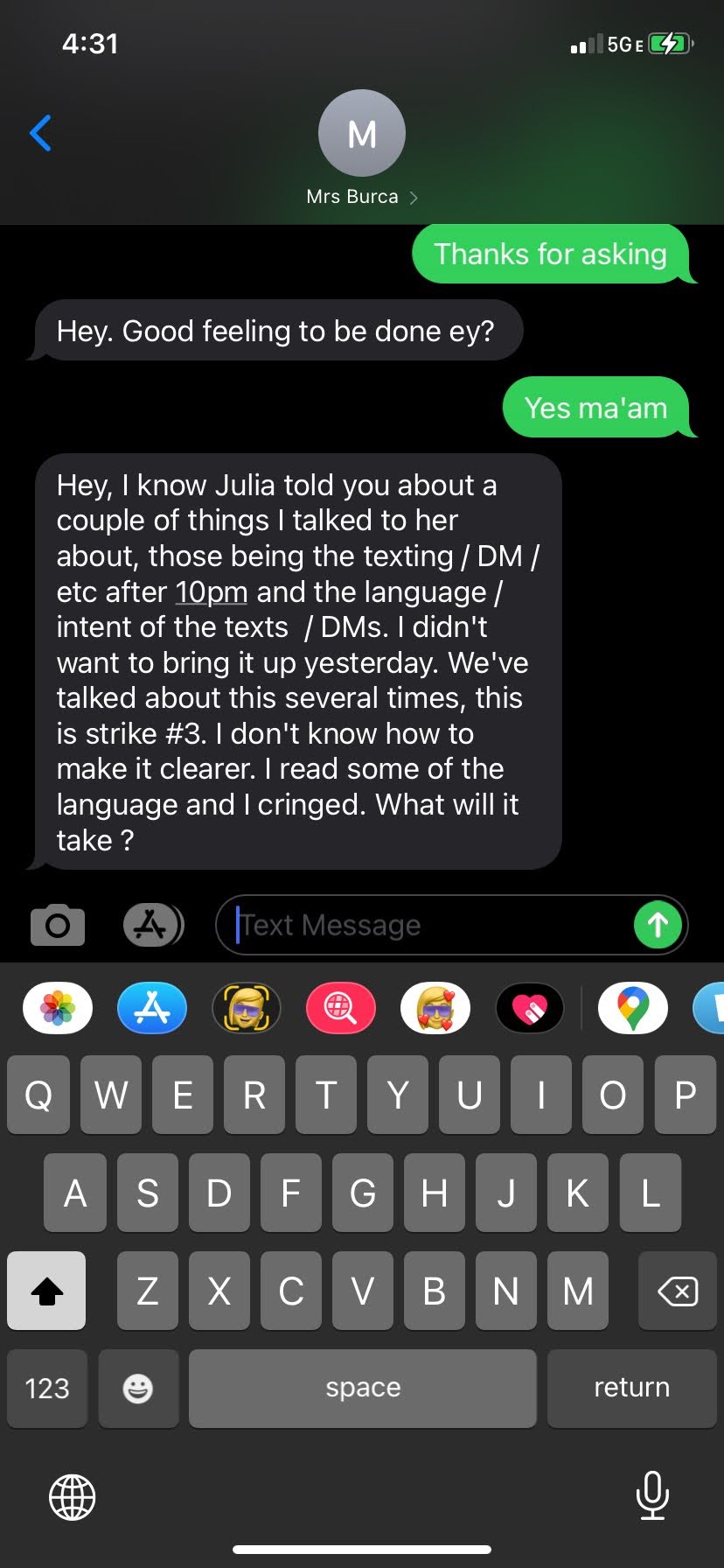The height and width of the screenshot is (1568, 724).
Task: Open the 10pm underlined time link
Action: coord(212,592)
